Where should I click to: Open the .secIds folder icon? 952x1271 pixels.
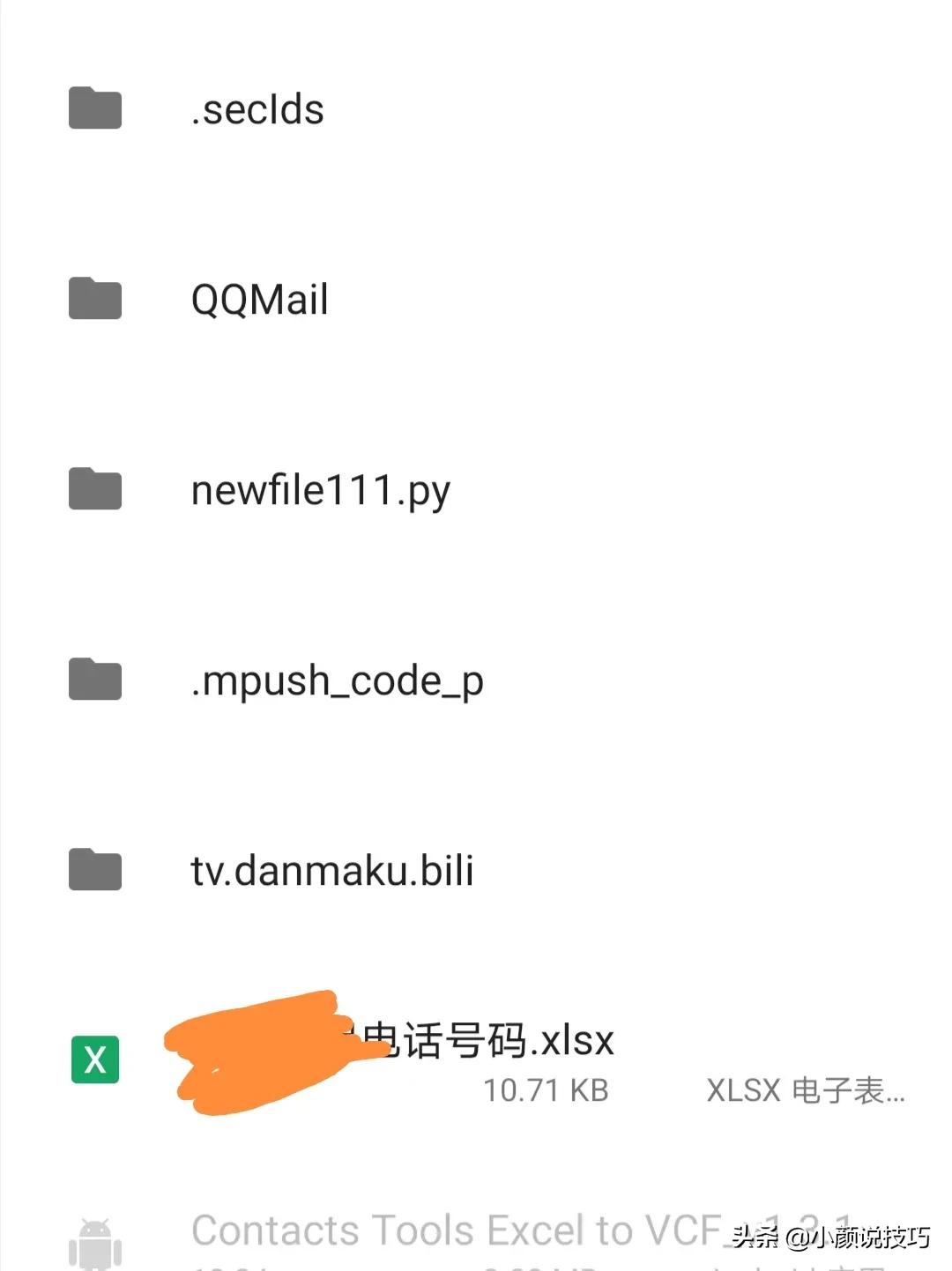(x=93, y=109)
